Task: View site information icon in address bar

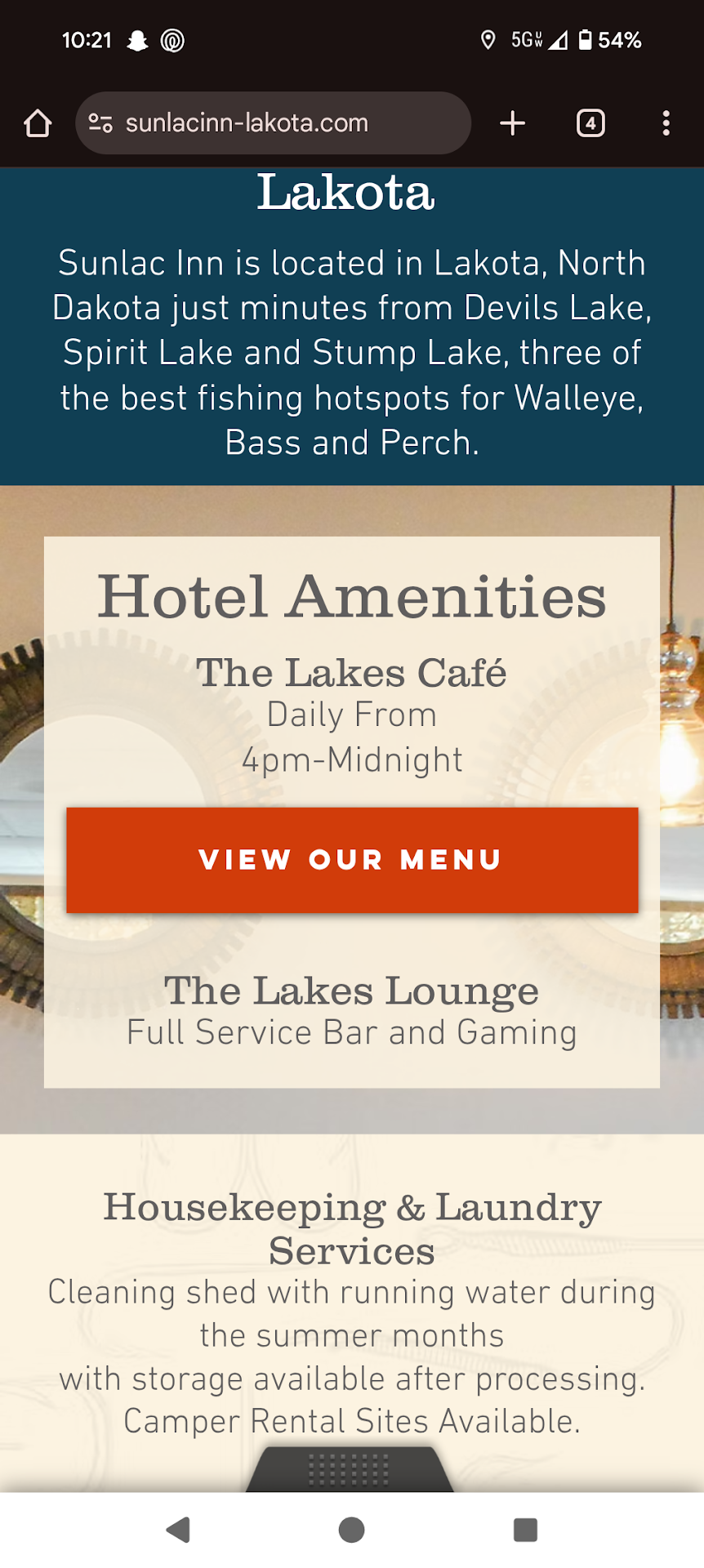Action: pos(100,123)
